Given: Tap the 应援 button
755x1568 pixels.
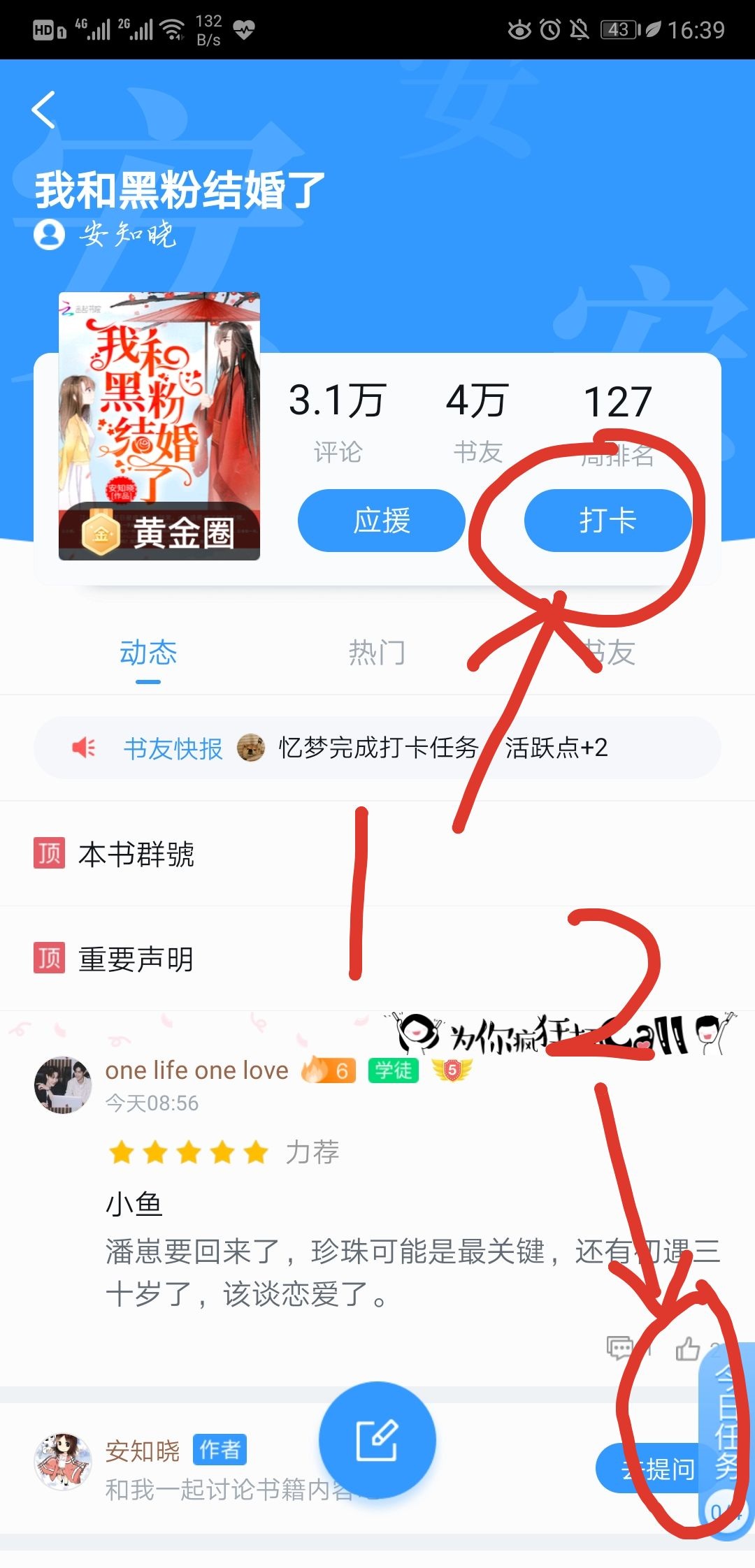Looking at the screenshot, I should [381, 521].
